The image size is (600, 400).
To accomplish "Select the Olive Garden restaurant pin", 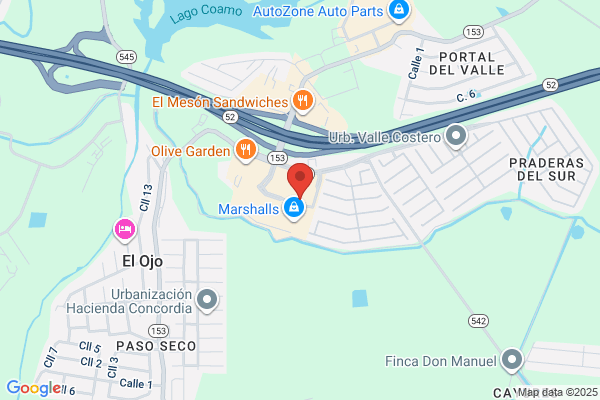I will 246,150.
